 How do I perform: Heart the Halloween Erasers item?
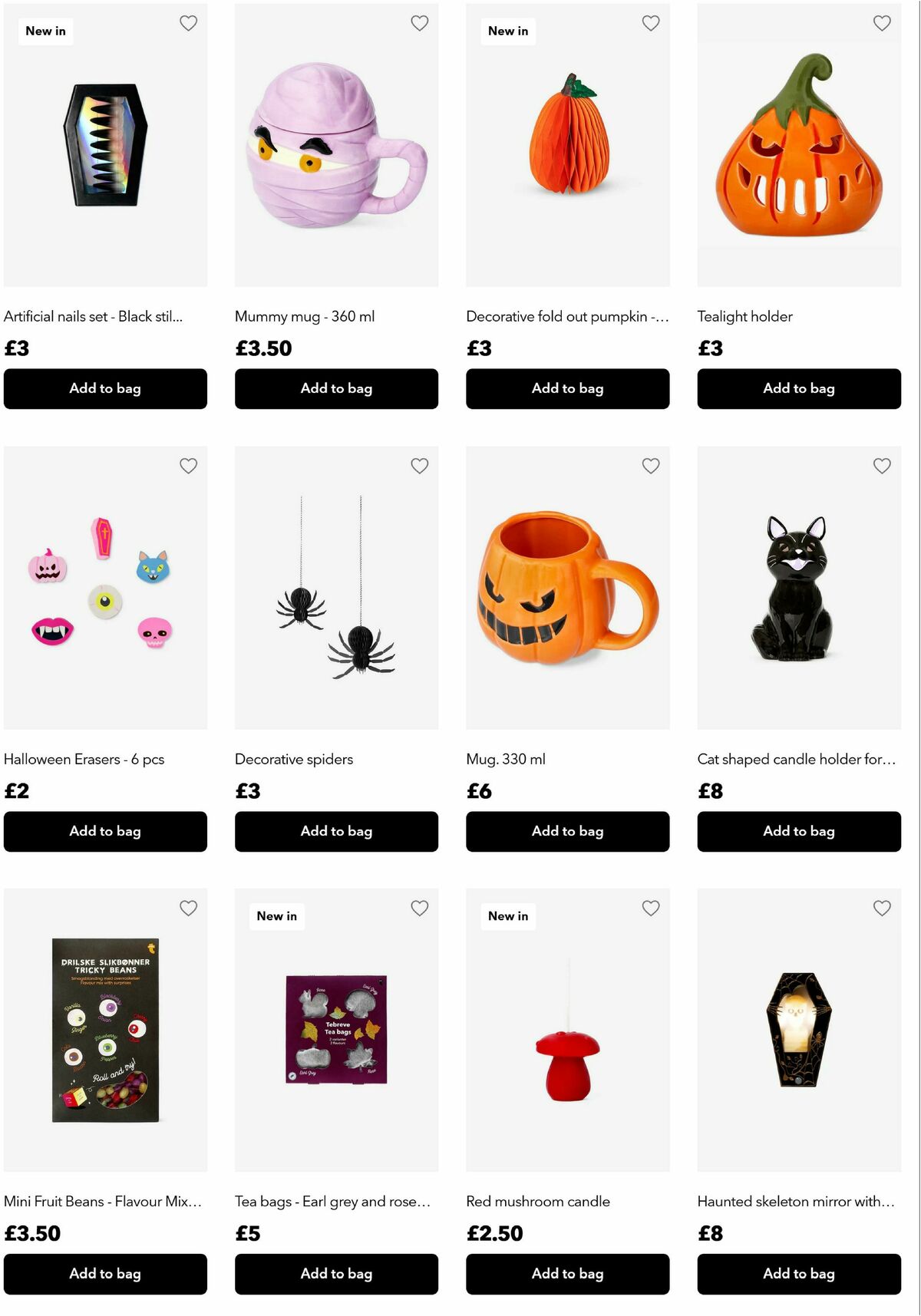coord(188,466)
